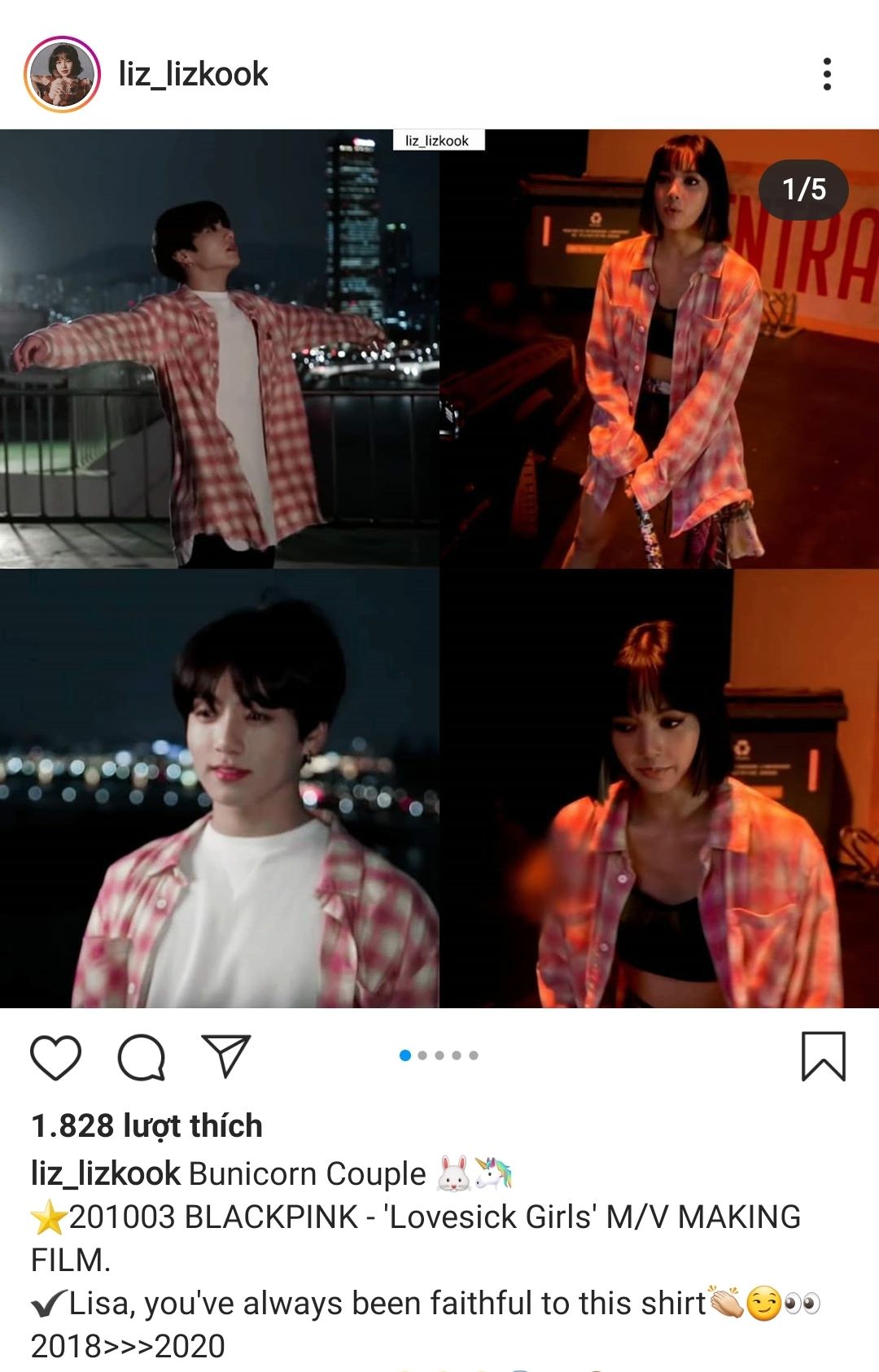Open liz_lizkook username in post header
The image size is (879, 1372).
(x=193, y=74)
